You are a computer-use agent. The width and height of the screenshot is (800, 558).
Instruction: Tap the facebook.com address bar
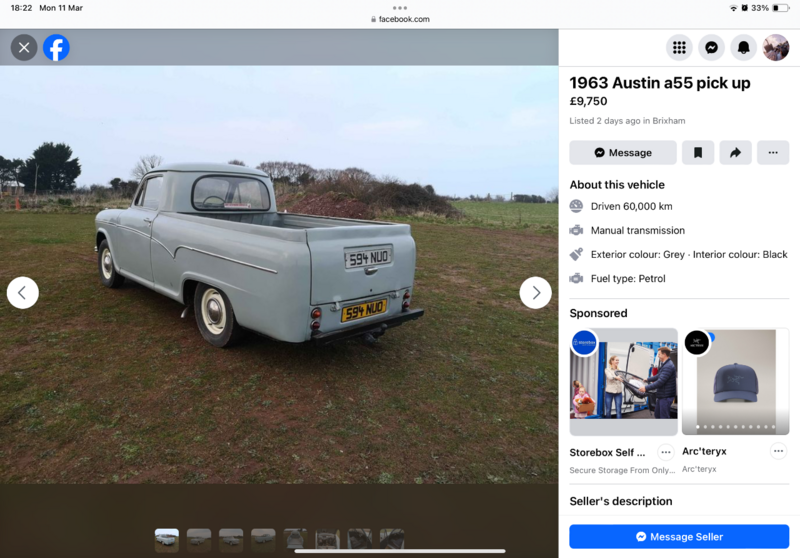(400, 19)
